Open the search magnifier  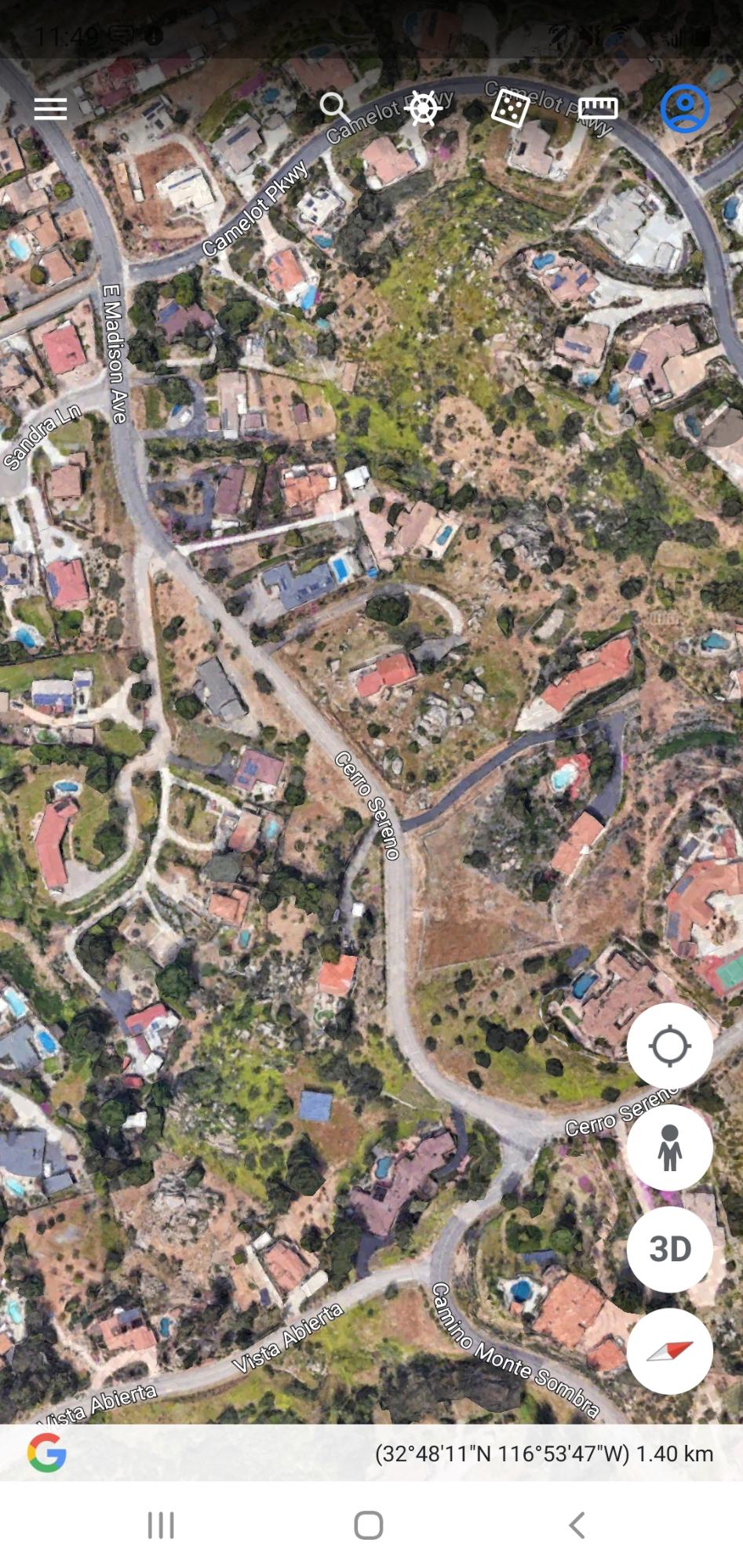(x=333, y=106)
